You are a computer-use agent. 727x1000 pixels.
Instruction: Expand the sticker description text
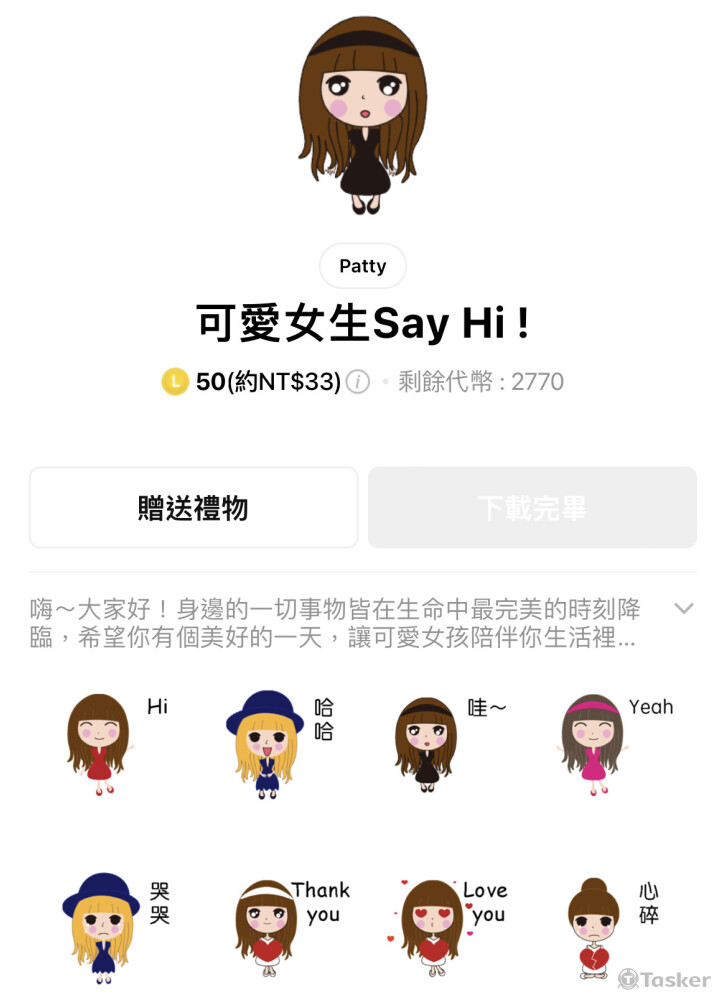pyautogui.click(x=684, y=608)
